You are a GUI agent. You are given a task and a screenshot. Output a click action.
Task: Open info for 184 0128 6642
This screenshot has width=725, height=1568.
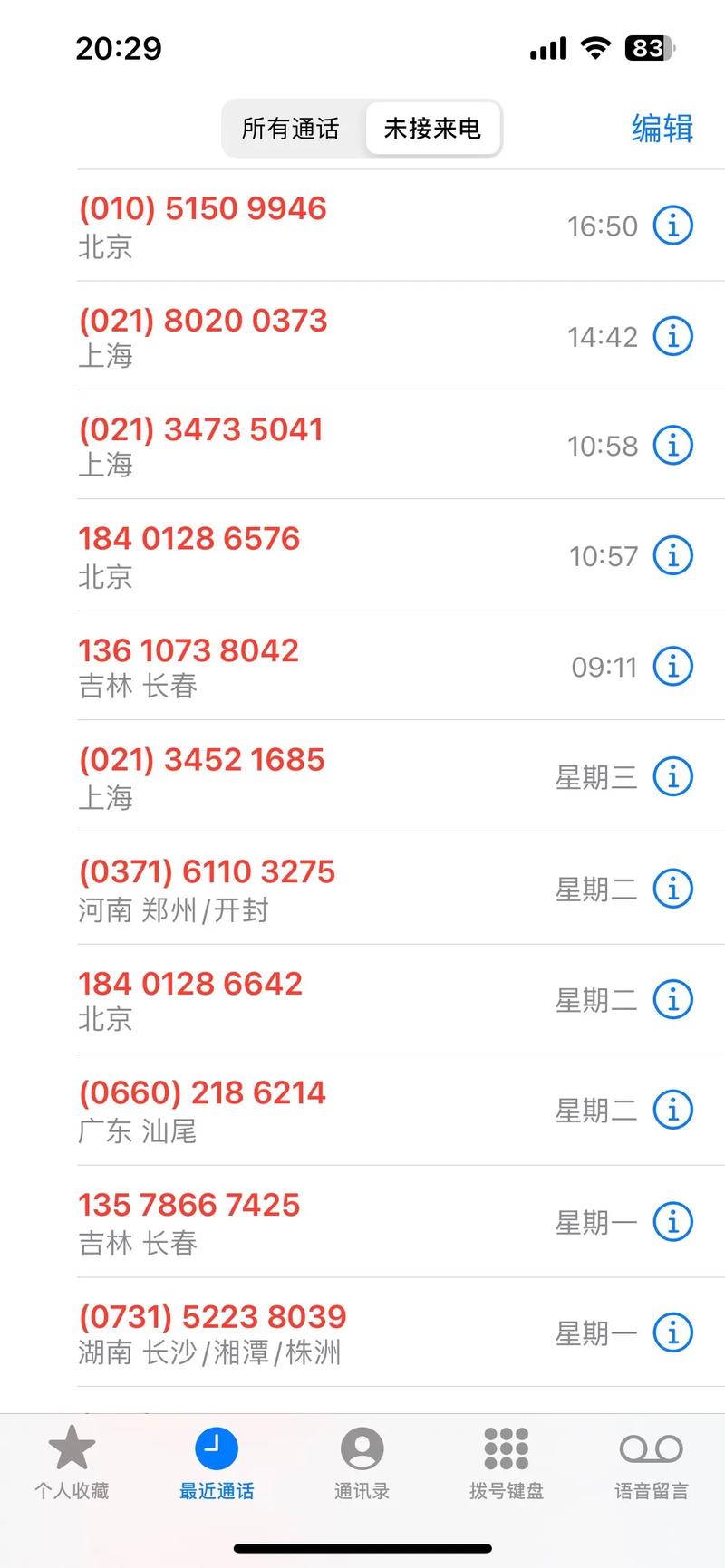(672, 999)
